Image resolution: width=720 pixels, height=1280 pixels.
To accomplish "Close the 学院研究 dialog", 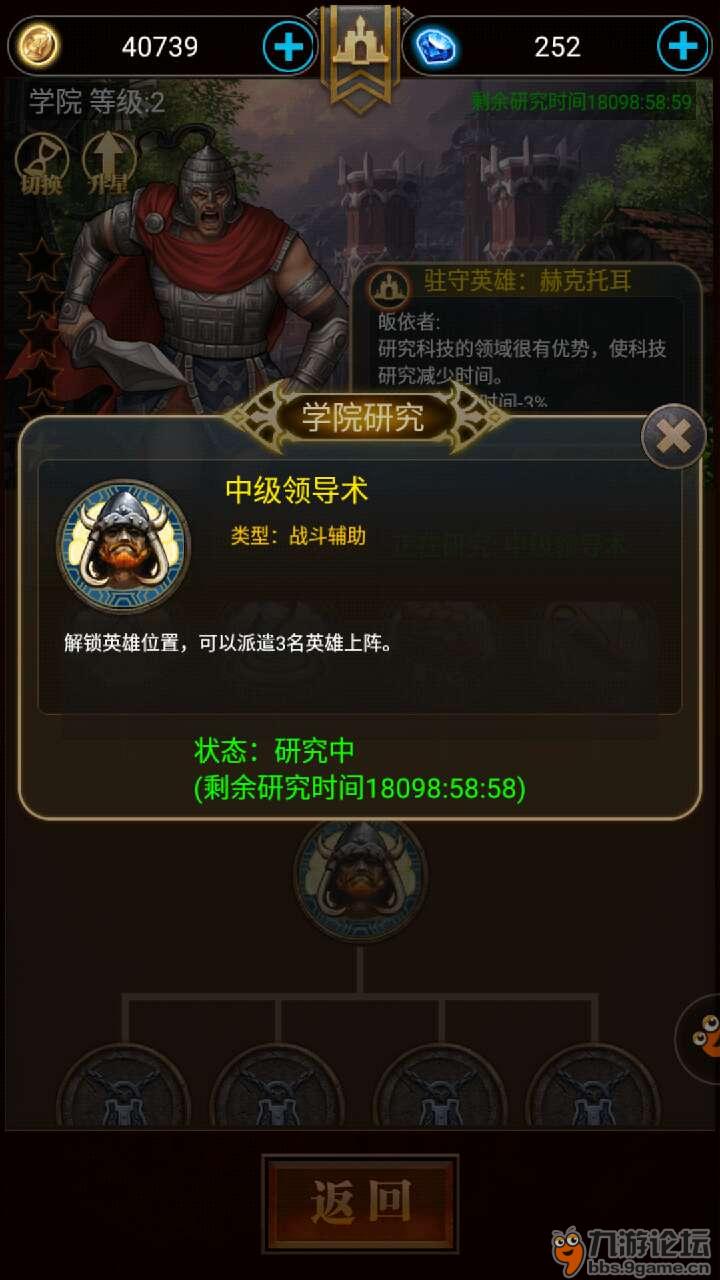I will click(x=674, y=437).
